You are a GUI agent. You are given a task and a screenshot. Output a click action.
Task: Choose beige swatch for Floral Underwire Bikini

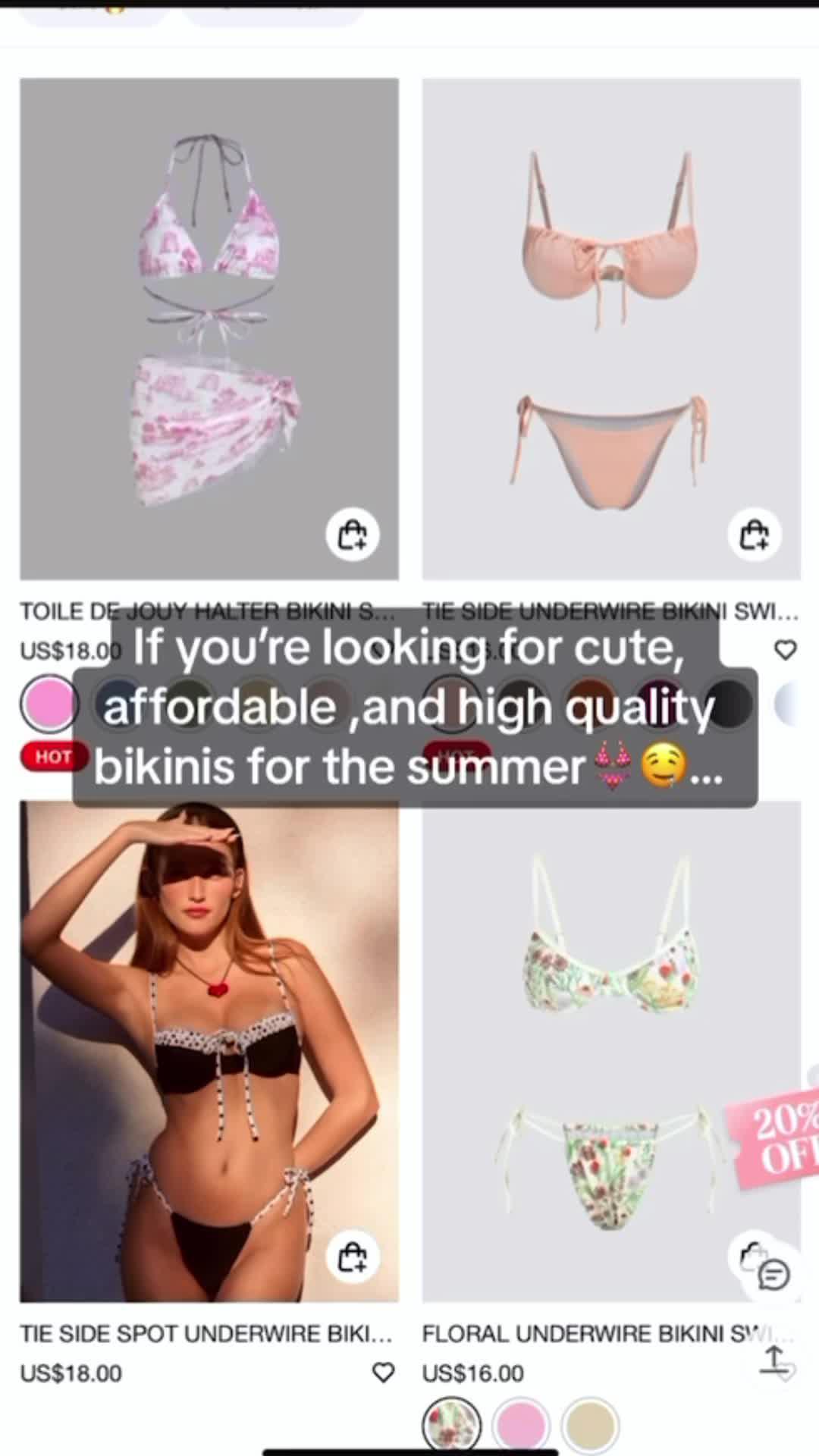coord(590,1425)
